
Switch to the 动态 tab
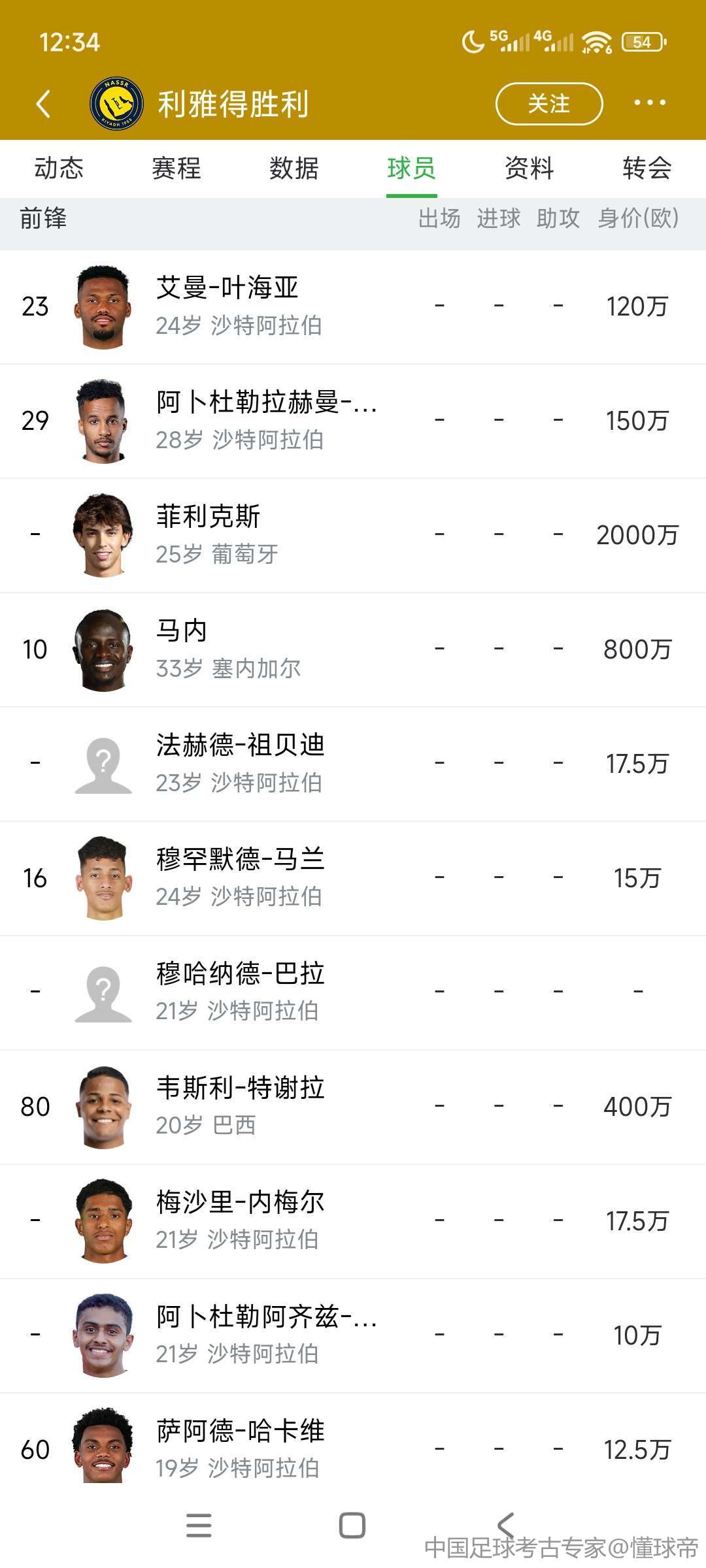[x=59, y=169]
